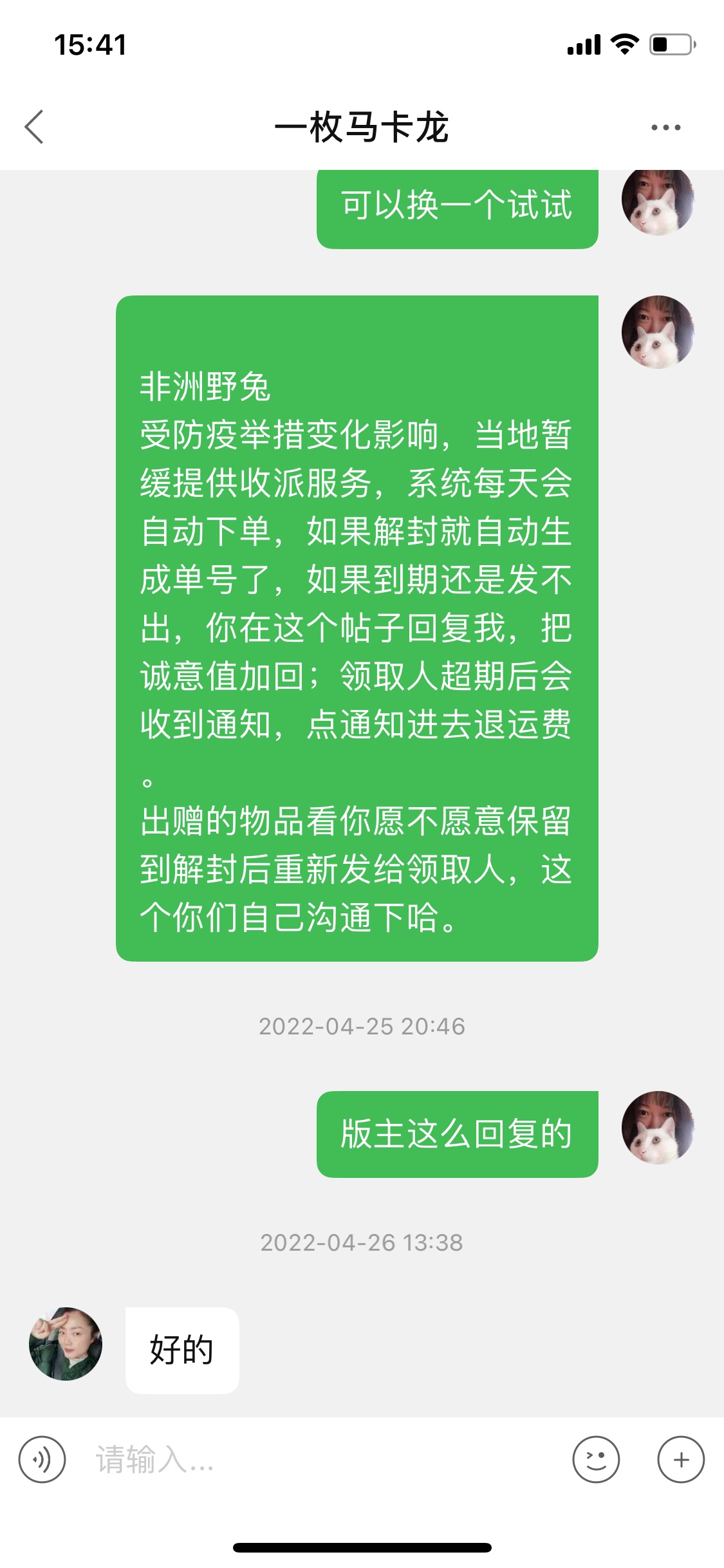
Task: Go back using the top-left arrow
Action: click(x=34, y=127)
